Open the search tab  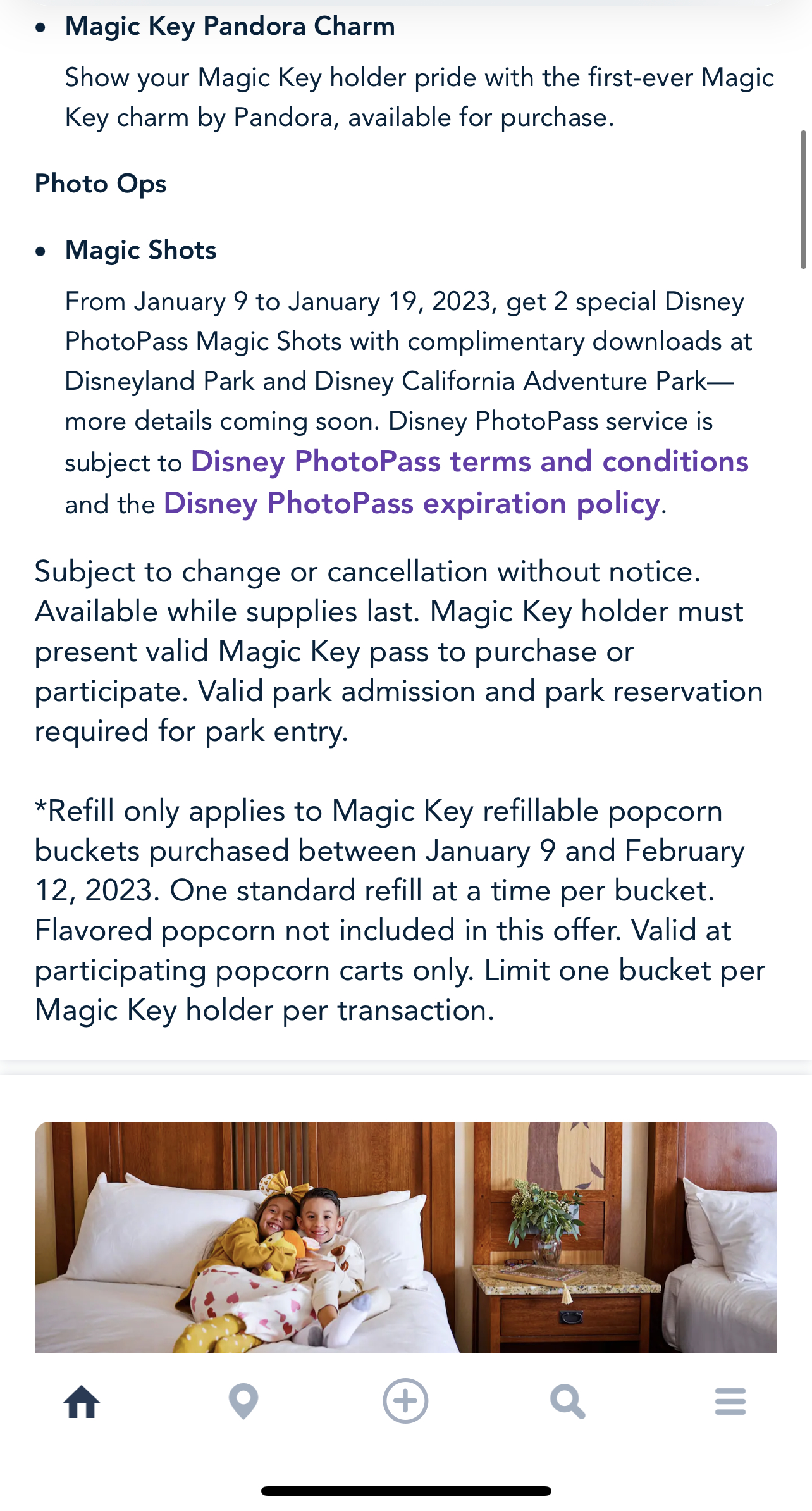[567, 1402]
